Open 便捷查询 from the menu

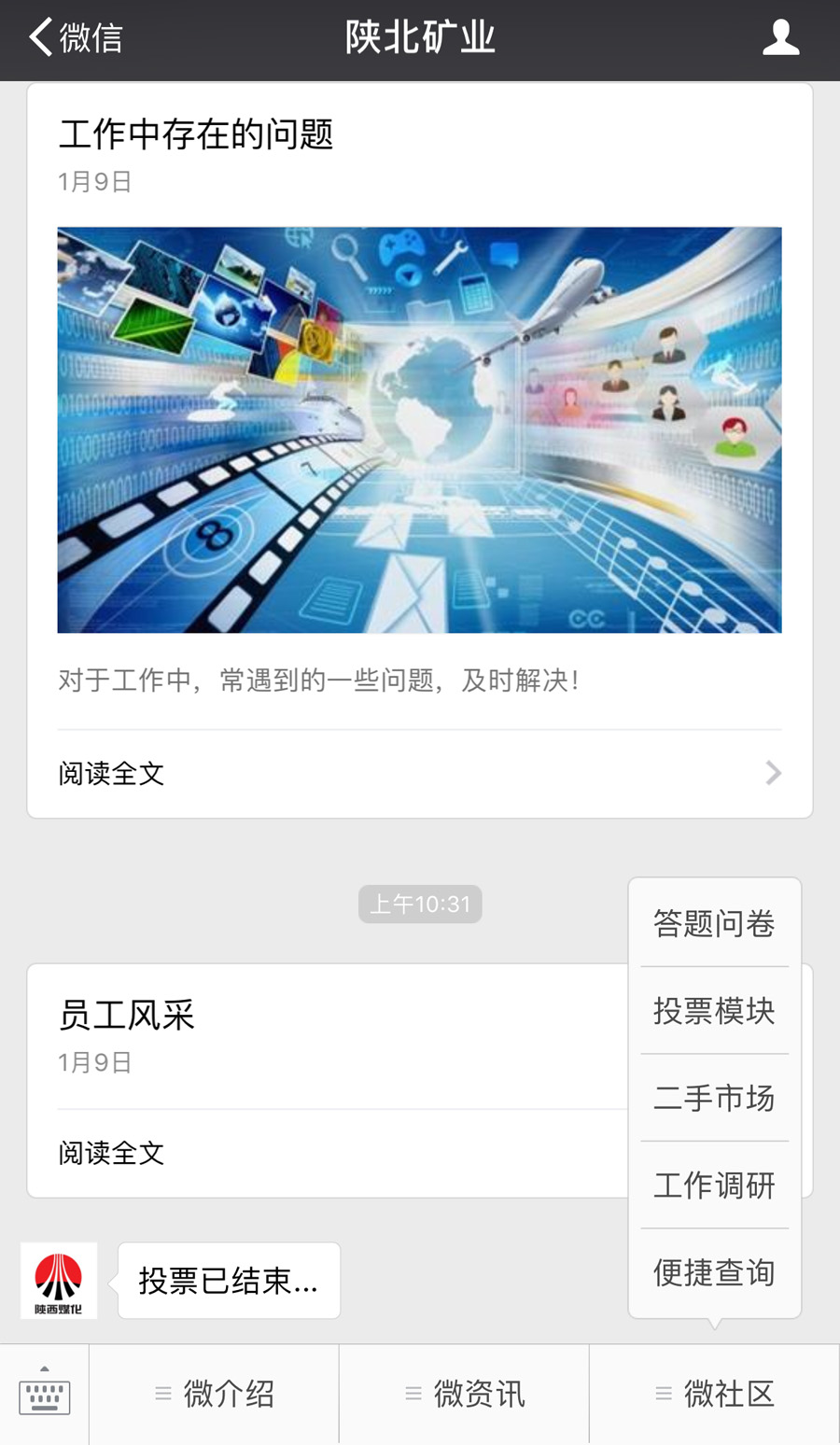[714, 1272]
